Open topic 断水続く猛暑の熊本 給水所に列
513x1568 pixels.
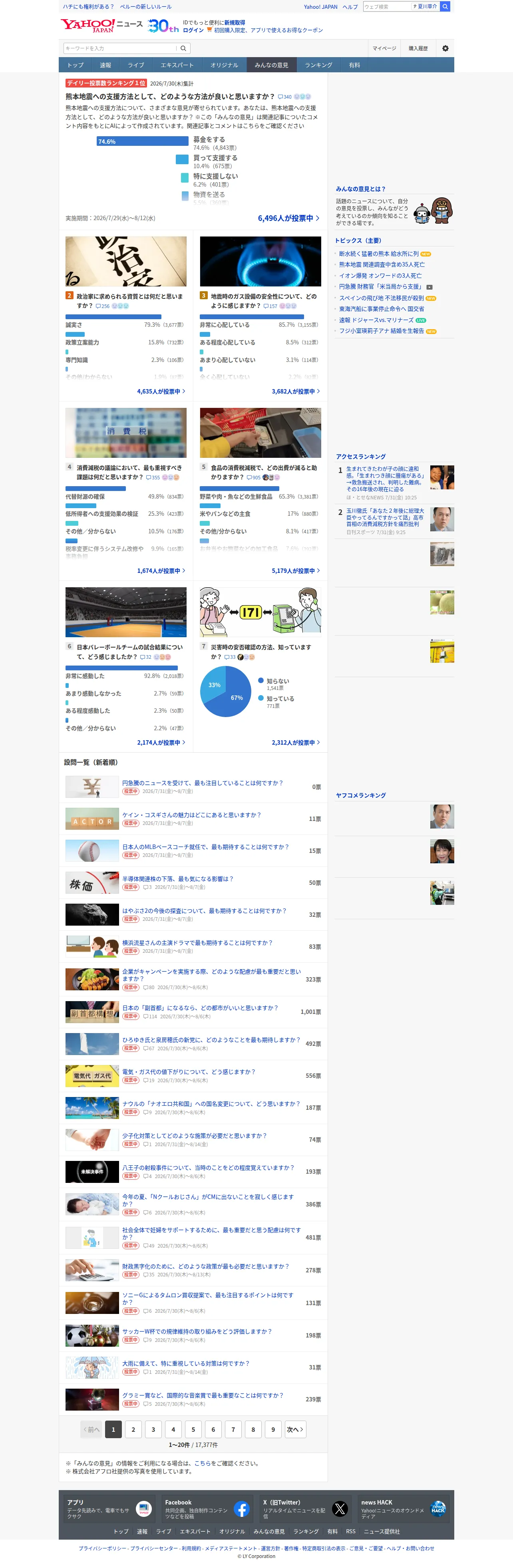click(x=378, y=254)
